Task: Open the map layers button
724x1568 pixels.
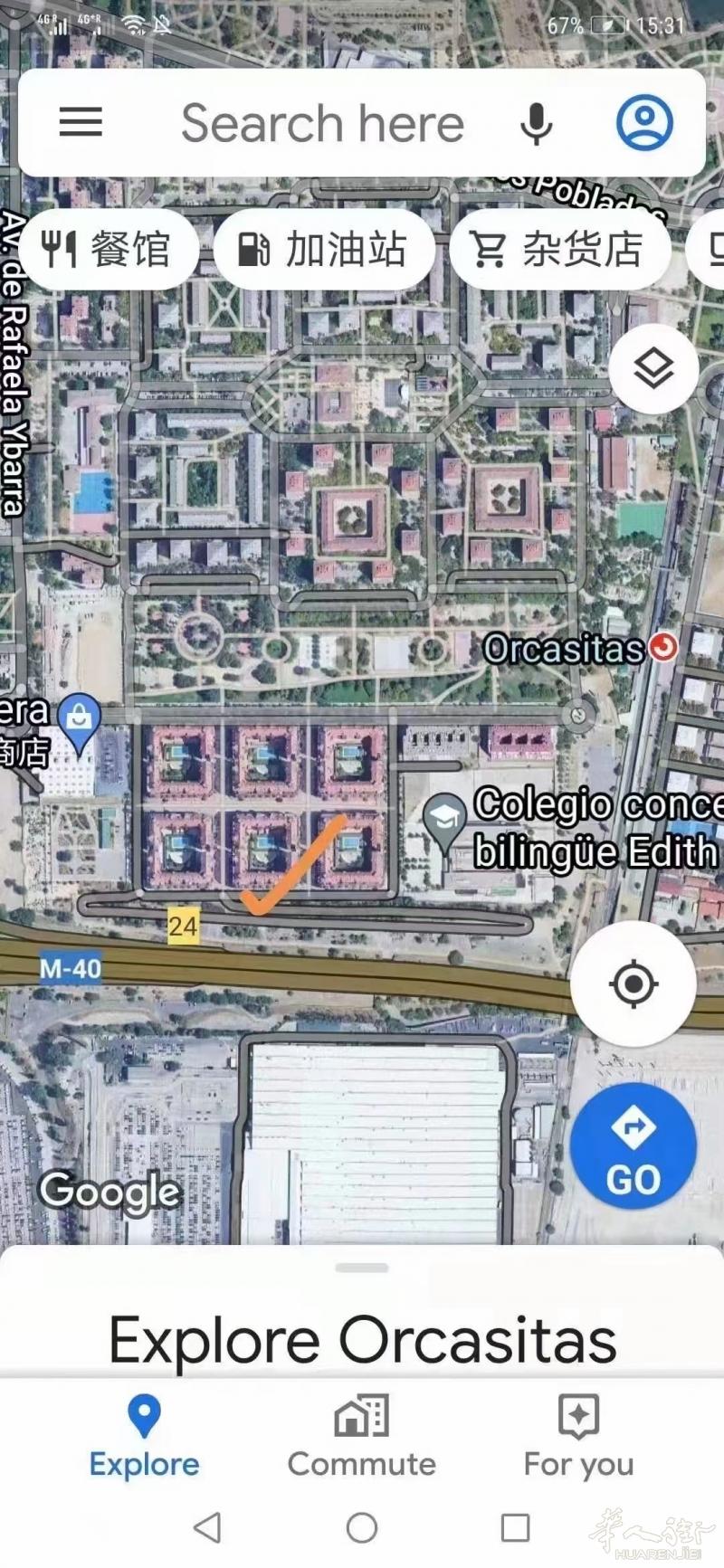Action: tap(653, 368)
